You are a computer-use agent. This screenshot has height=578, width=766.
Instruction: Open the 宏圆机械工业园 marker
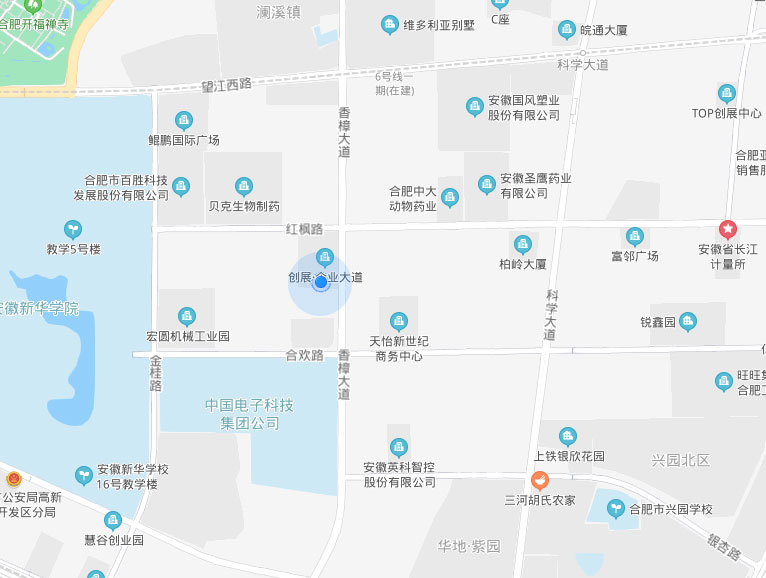click(x=187, y=316)
